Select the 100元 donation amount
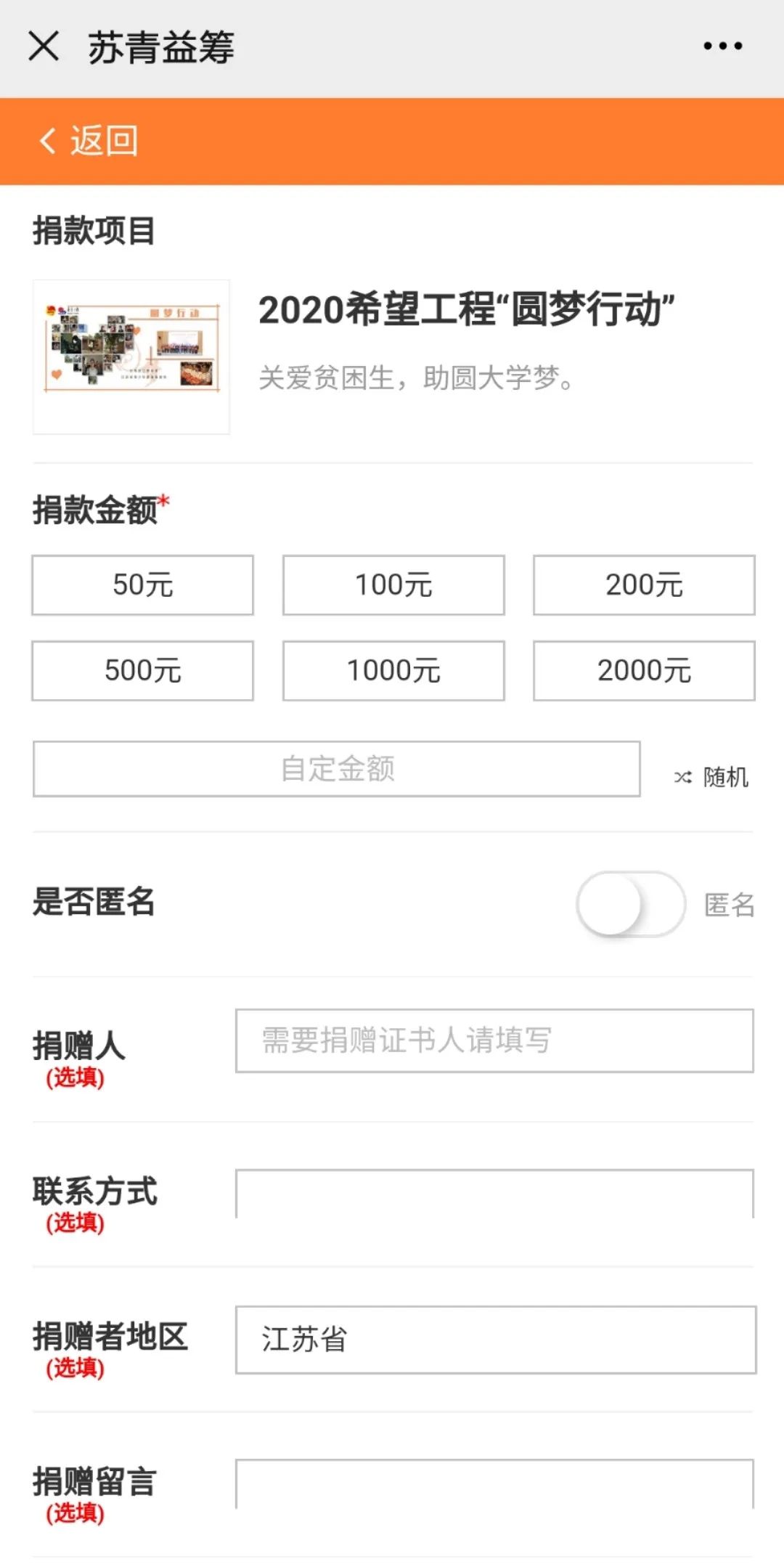The image size is (784, 1564). [x=393, y=585]
